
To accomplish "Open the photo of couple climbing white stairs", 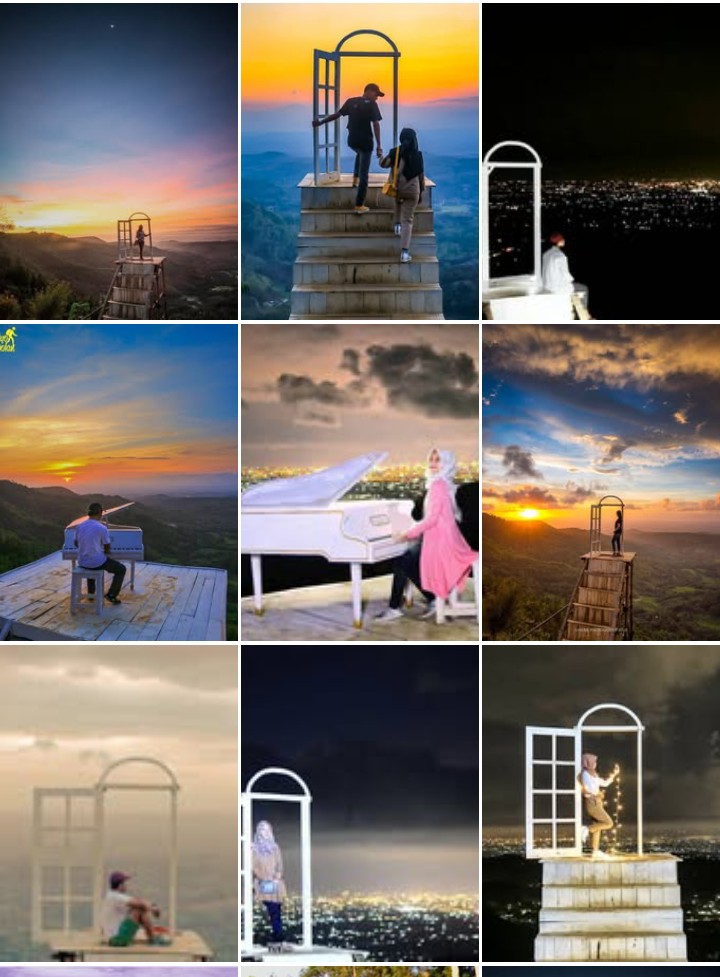I will (x=360, y=162).
